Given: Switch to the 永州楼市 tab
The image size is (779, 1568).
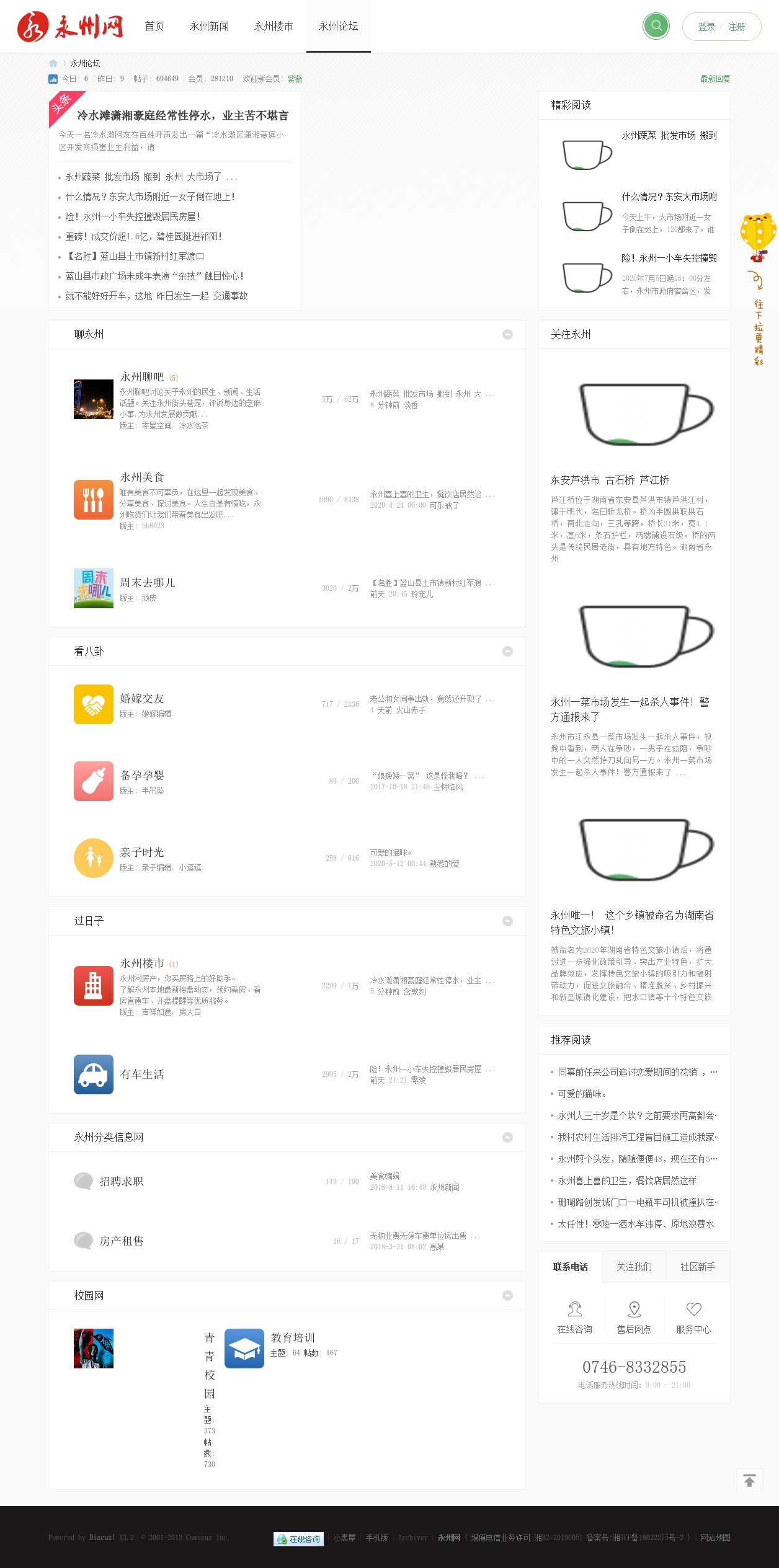Looking at the screenshot, I should (274, 26).
